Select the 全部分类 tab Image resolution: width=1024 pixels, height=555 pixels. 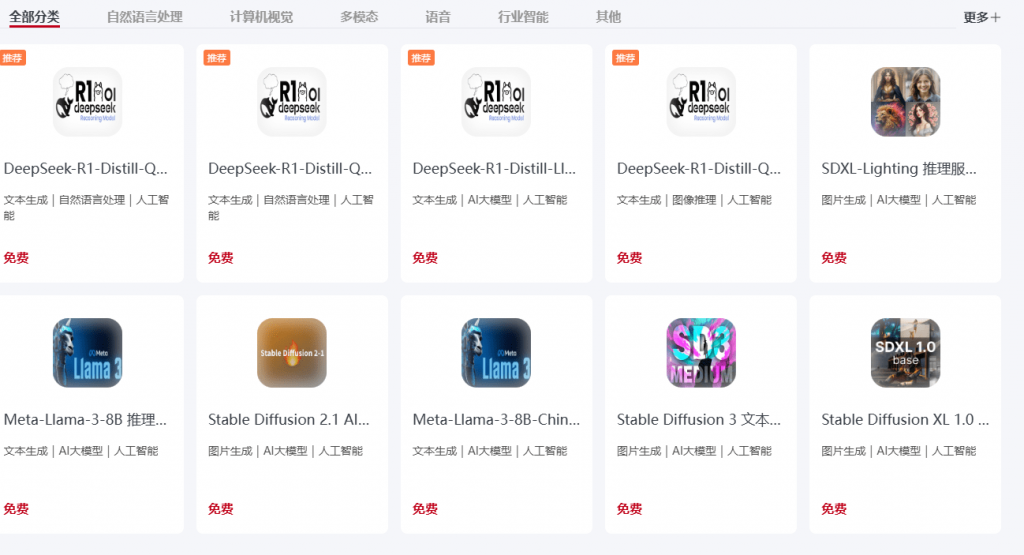point(34,17)
